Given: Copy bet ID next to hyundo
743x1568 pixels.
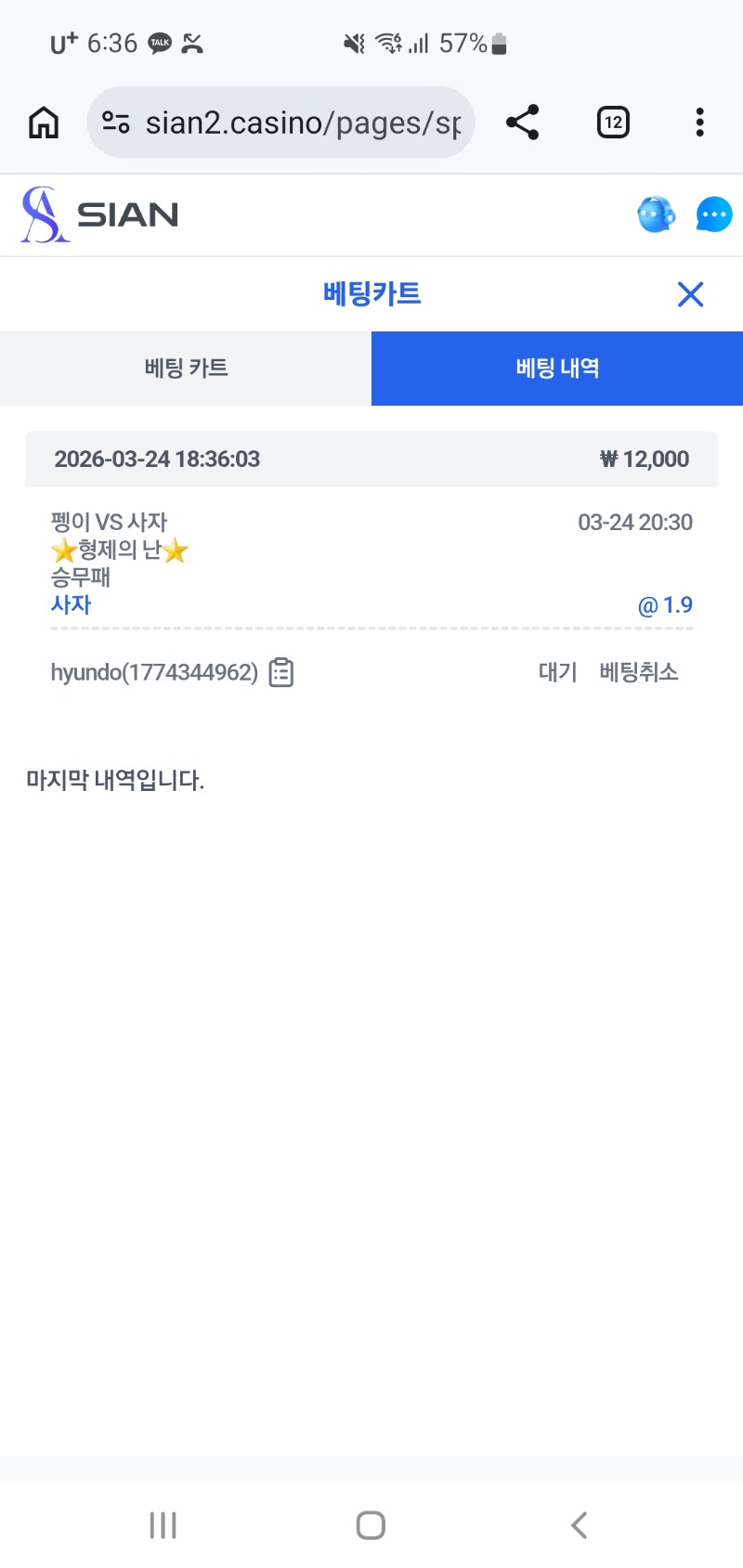Looking at the screenshot, I should 280,672.
